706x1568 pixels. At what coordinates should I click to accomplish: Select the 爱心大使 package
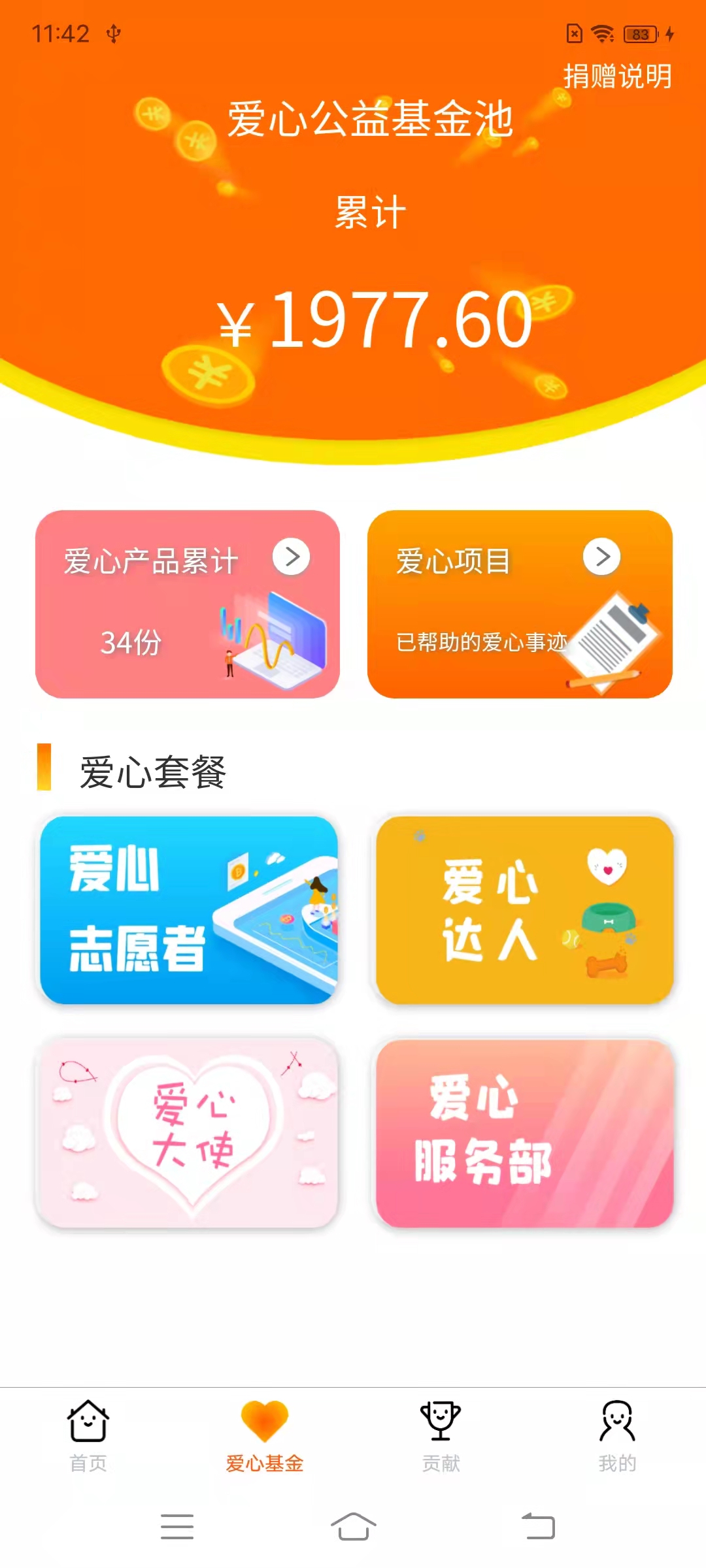[x=188, y=1133]
